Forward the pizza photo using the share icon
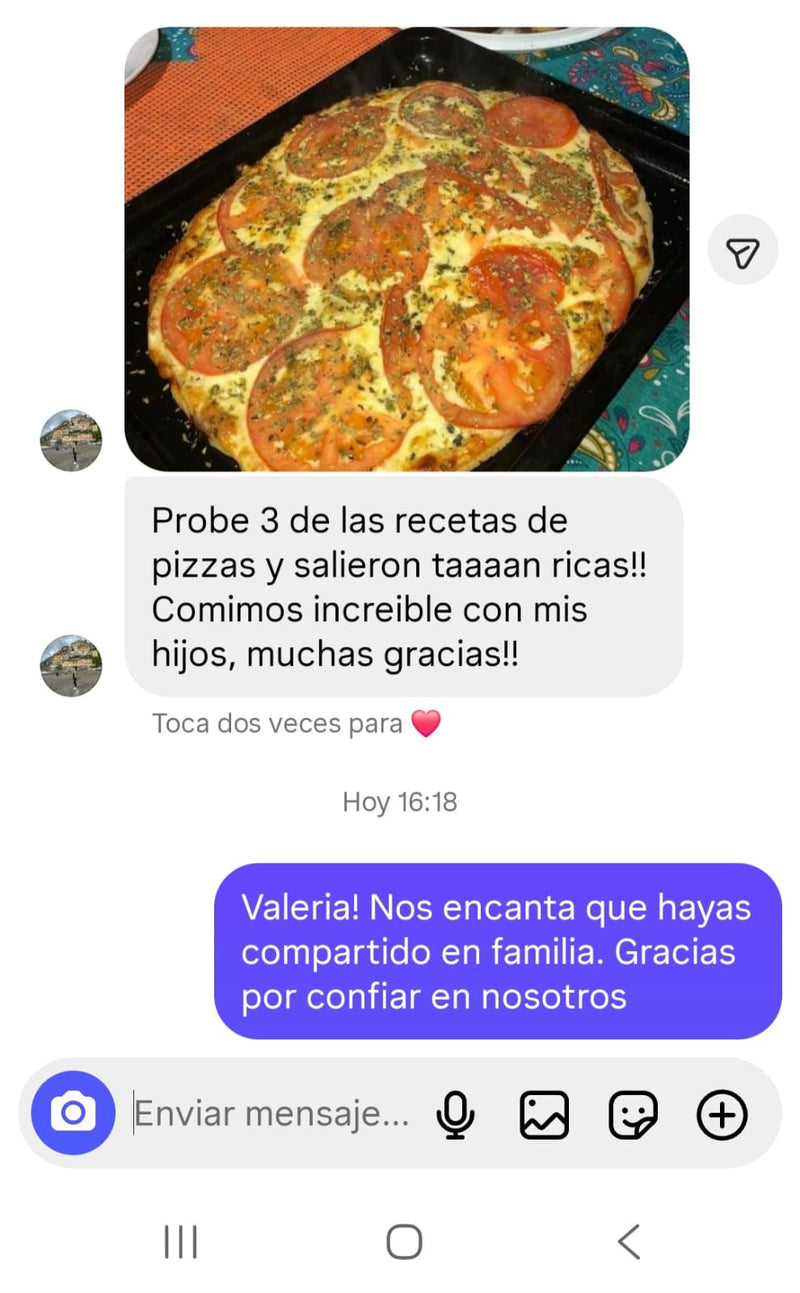This screenshot has height=1293, width=800. coord(742,248)
